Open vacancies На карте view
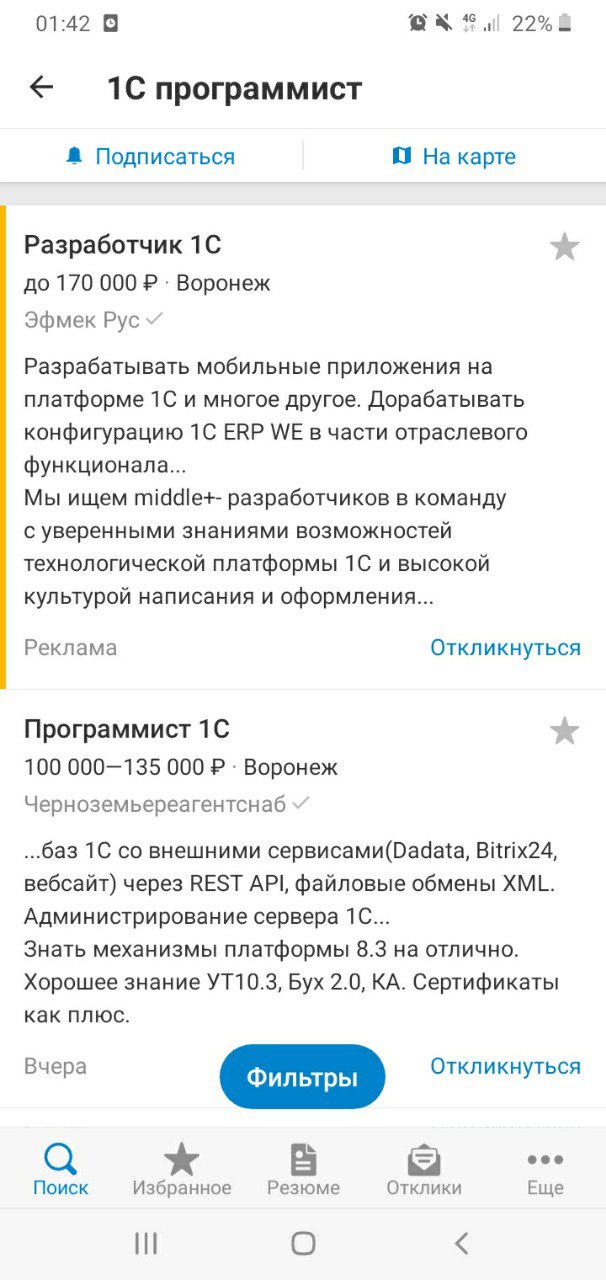This screenshot has height=1280, width=606. pyautogui.click(x=454, y=157)
